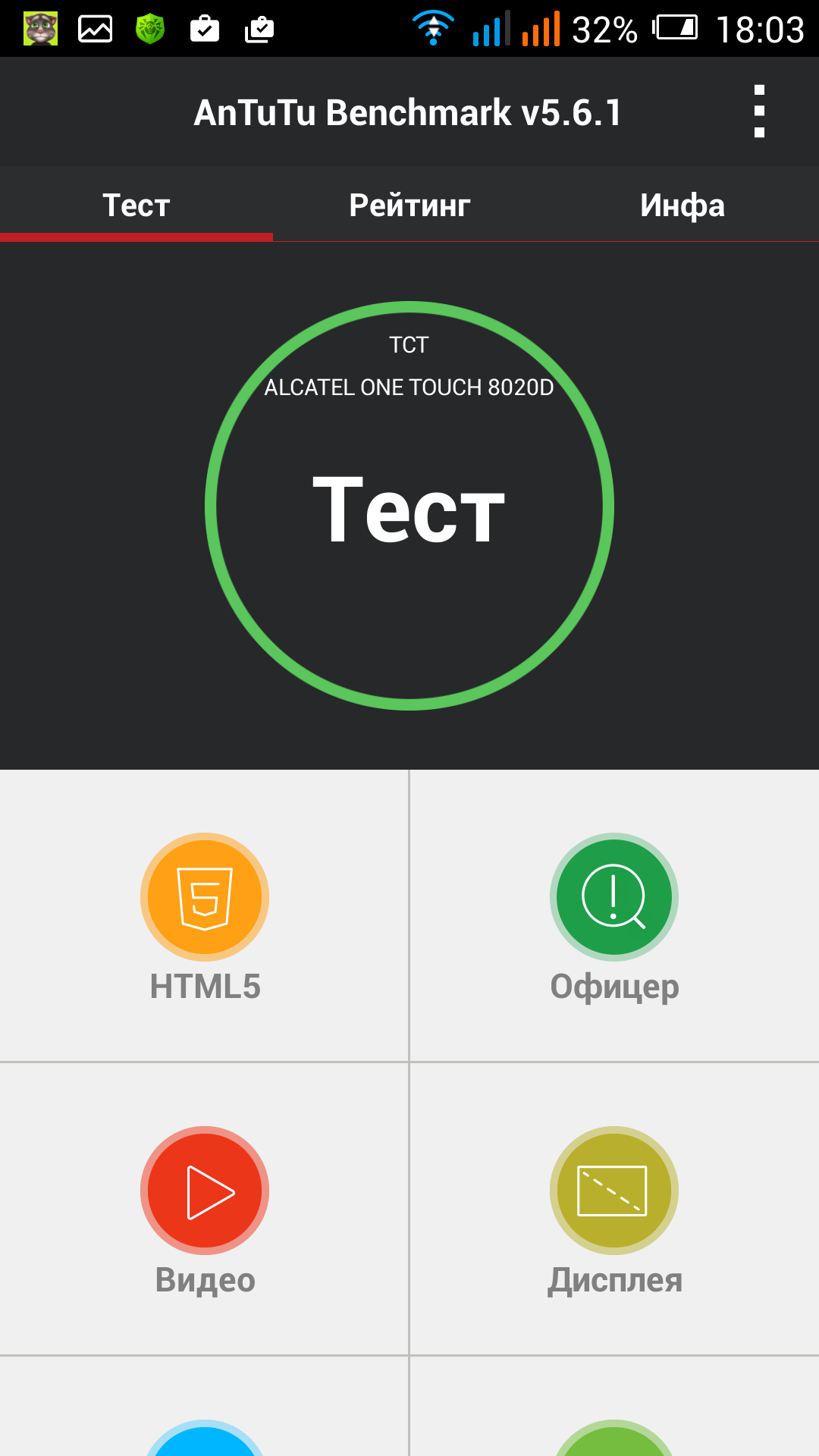Viewport: 819px width, 1456px height.
Task: Select the Тест tab
Action: (136, 205)
